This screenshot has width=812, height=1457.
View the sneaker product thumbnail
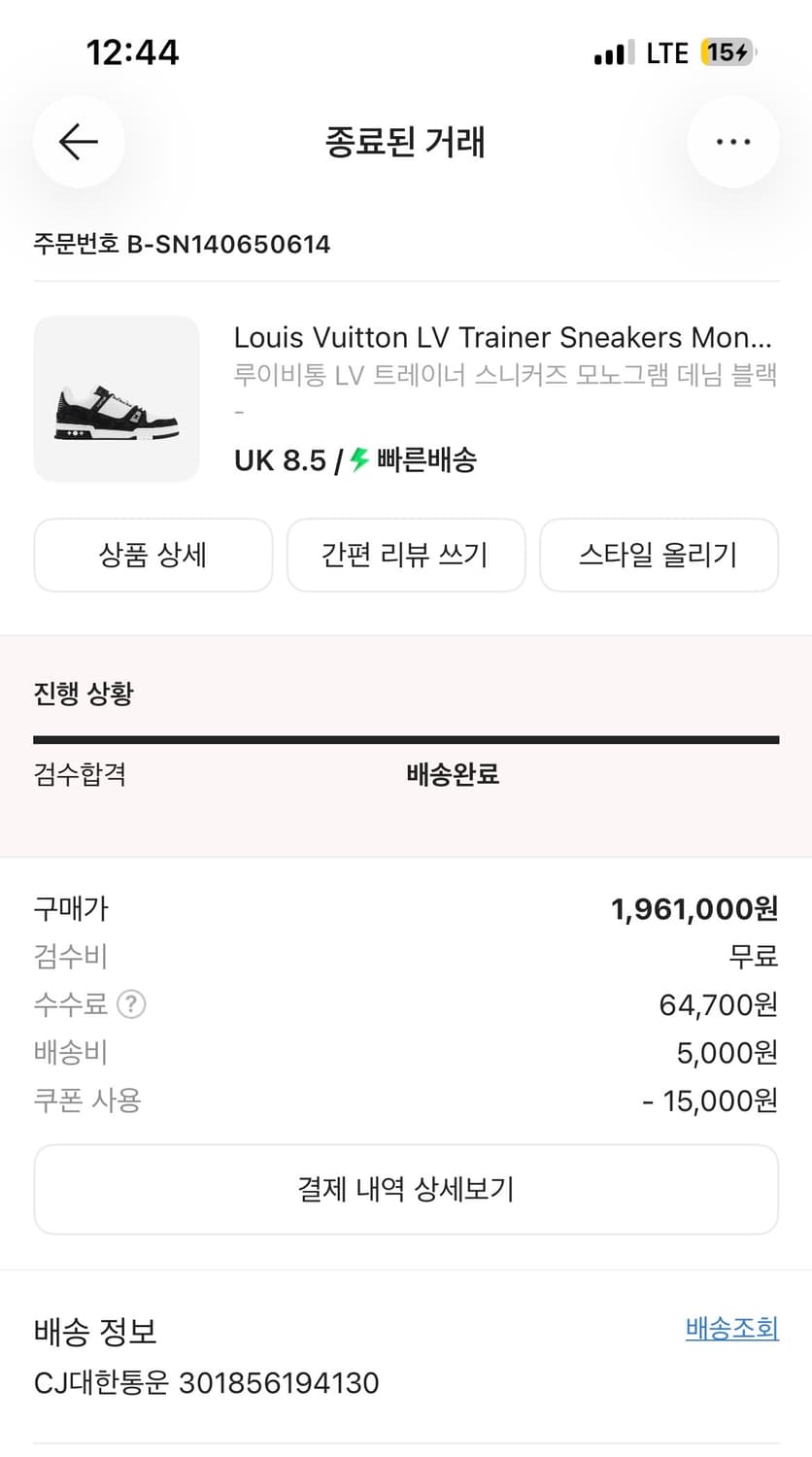click(116, 398)
